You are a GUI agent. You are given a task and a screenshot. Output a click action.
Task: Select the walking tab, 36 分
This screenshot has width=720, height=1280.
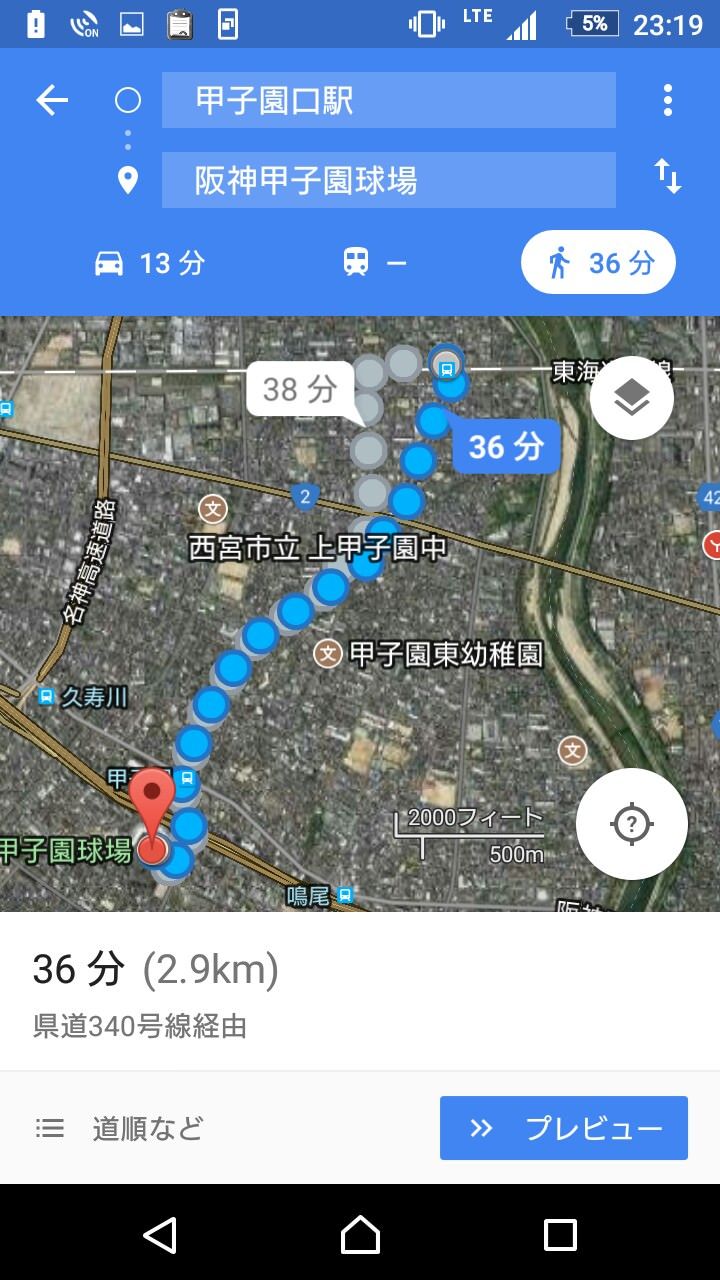click(x=598, y=263)
